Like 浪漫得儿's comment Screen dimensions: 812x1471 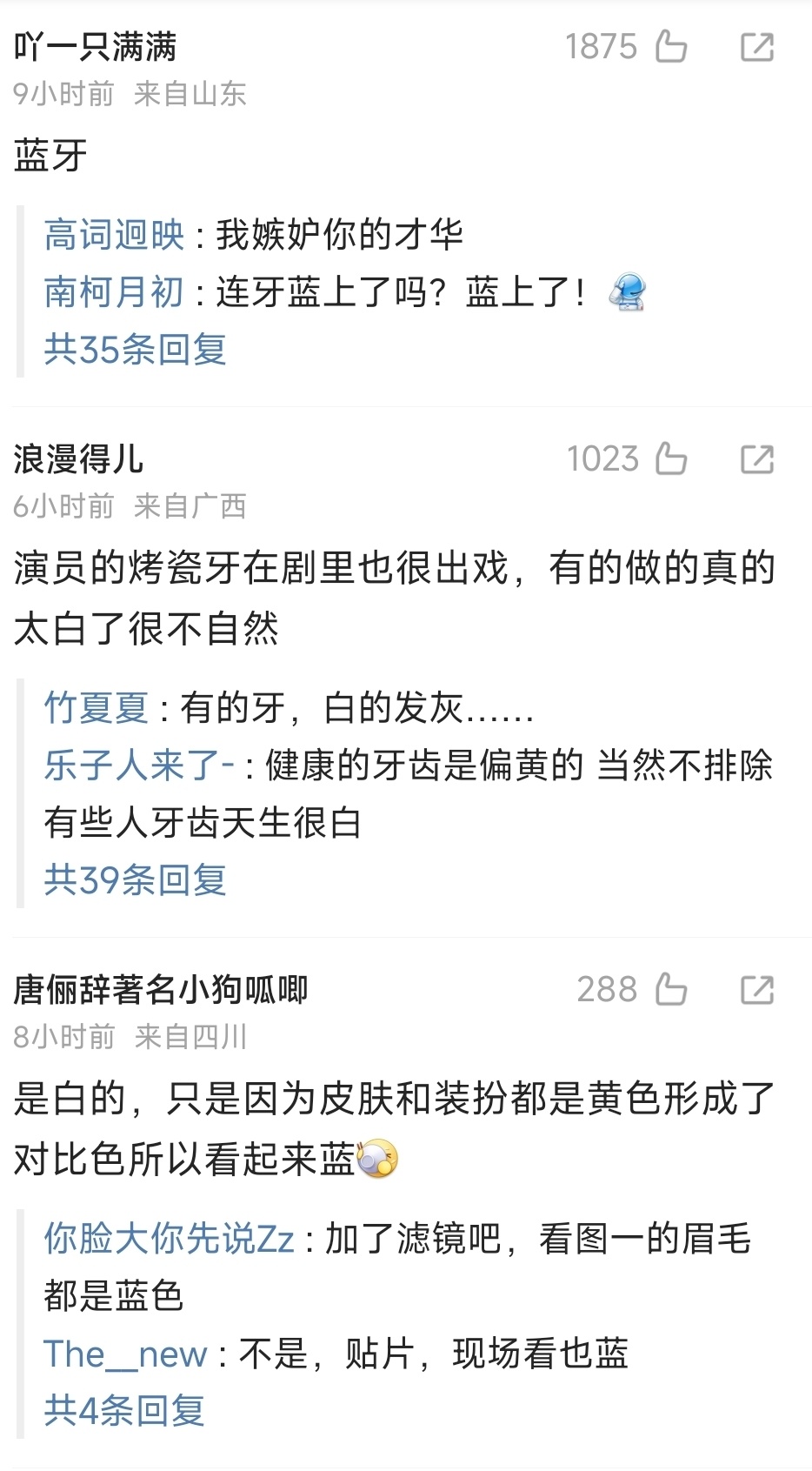[x=670, y=458]
